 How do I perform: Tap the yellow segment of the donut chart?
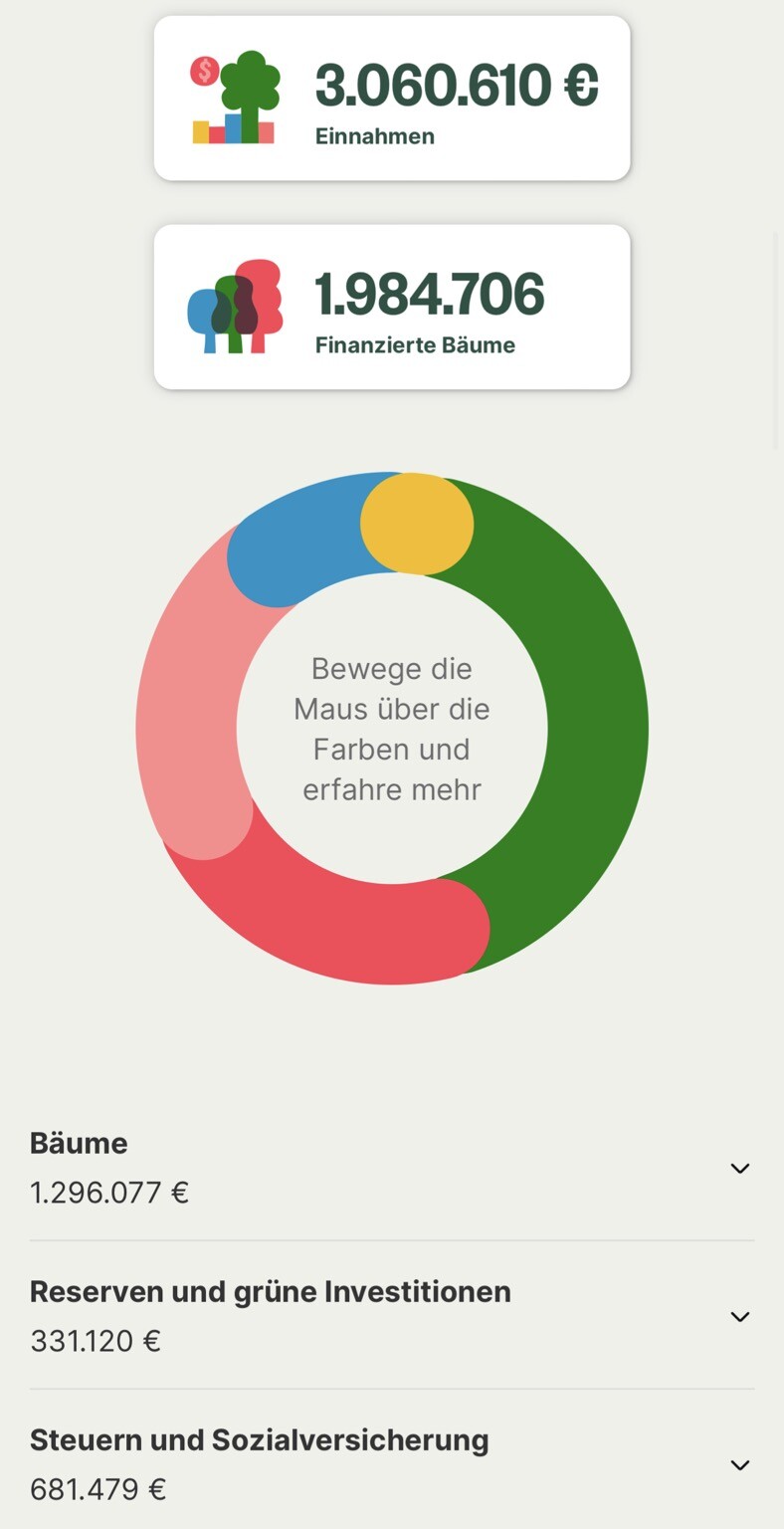tap(416, 524)
